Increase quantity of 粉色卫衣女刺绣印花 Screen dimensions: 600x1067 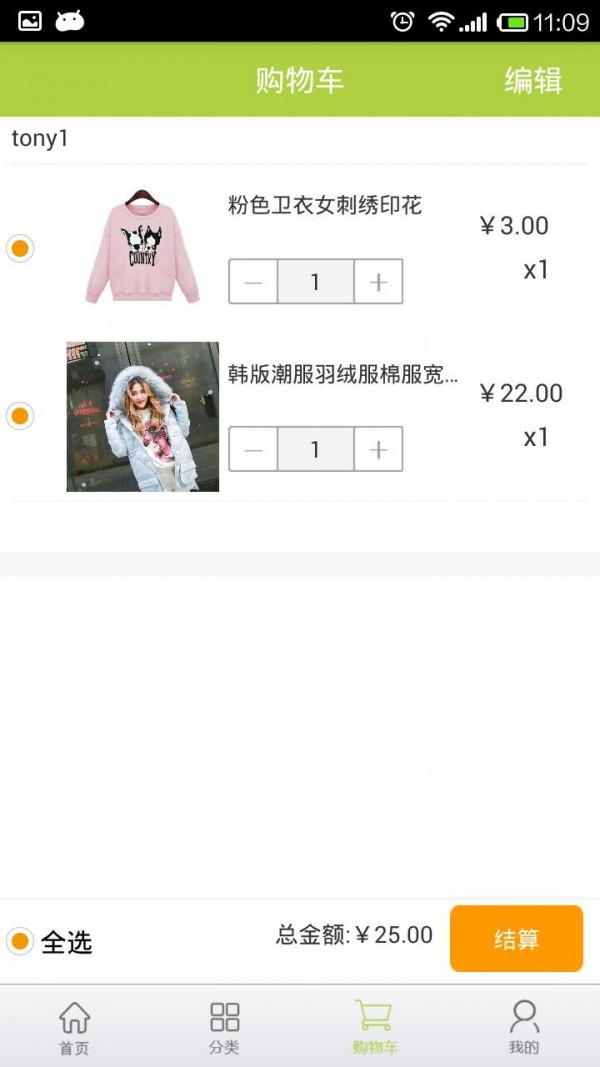pos(378,282)
